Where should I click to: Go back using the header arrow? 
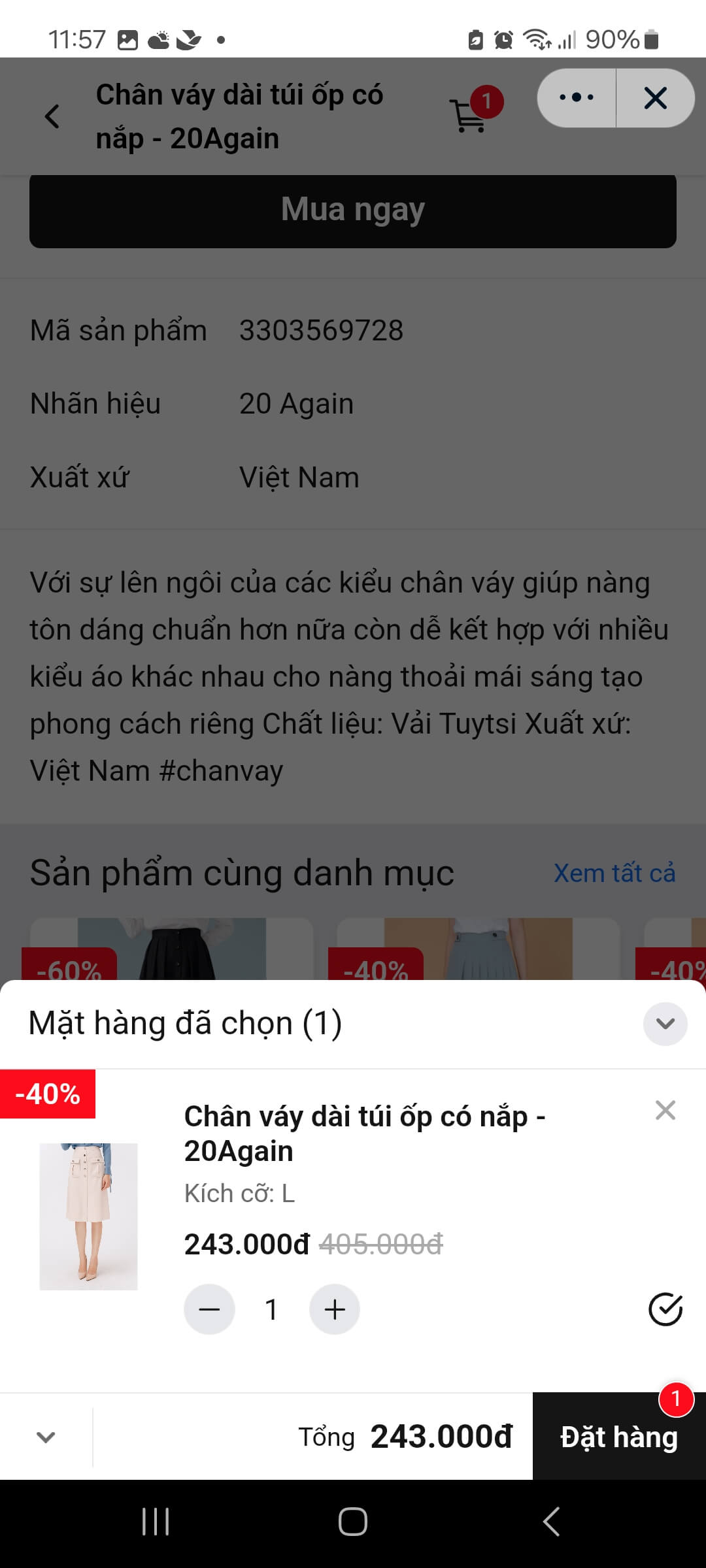coord(52,117)
